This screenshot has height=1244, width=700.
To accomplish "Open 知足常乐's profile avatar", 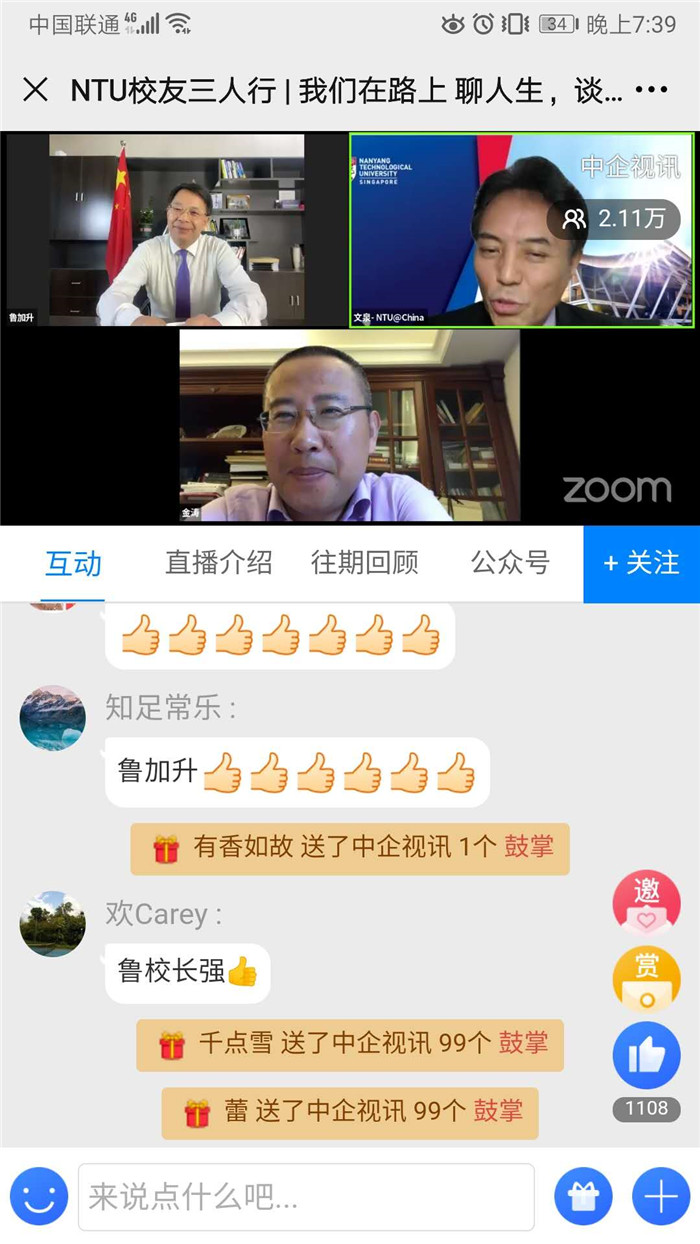I will coord(52,718).
